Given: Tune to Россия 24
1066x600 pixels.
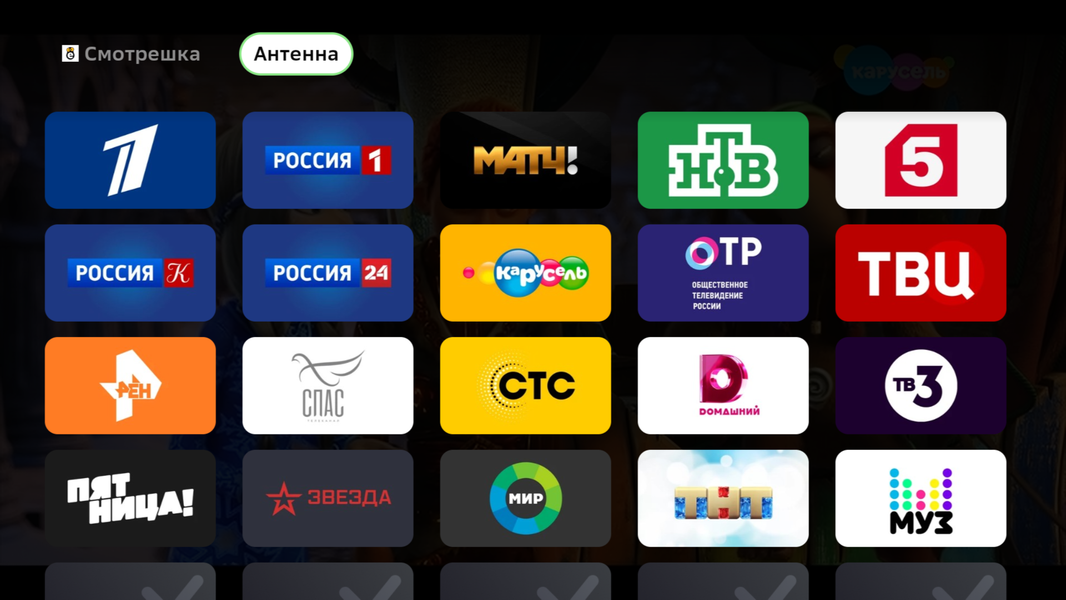Looking at the screenshot, I should (327, 273).
